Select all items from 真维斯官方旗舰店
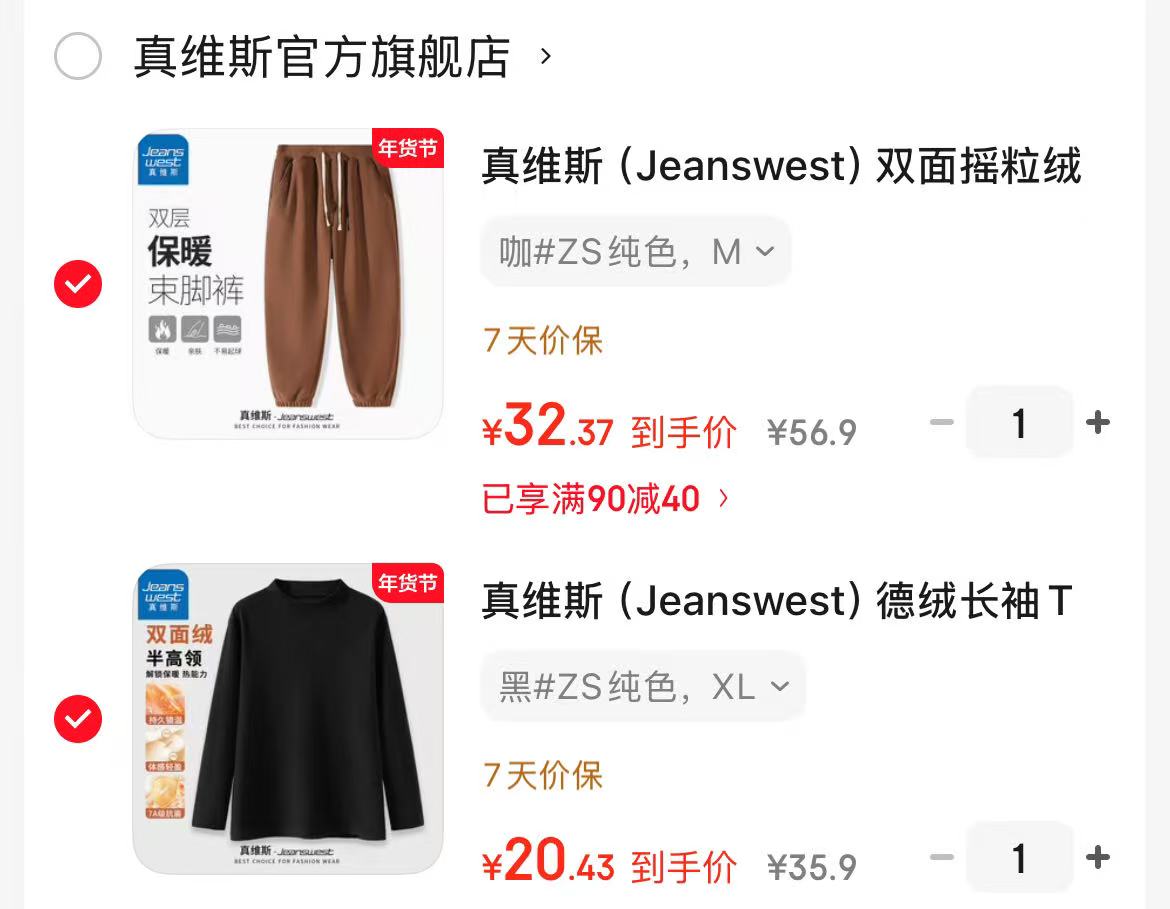The height and width of the screenshot is (909, 1170). 78,56
